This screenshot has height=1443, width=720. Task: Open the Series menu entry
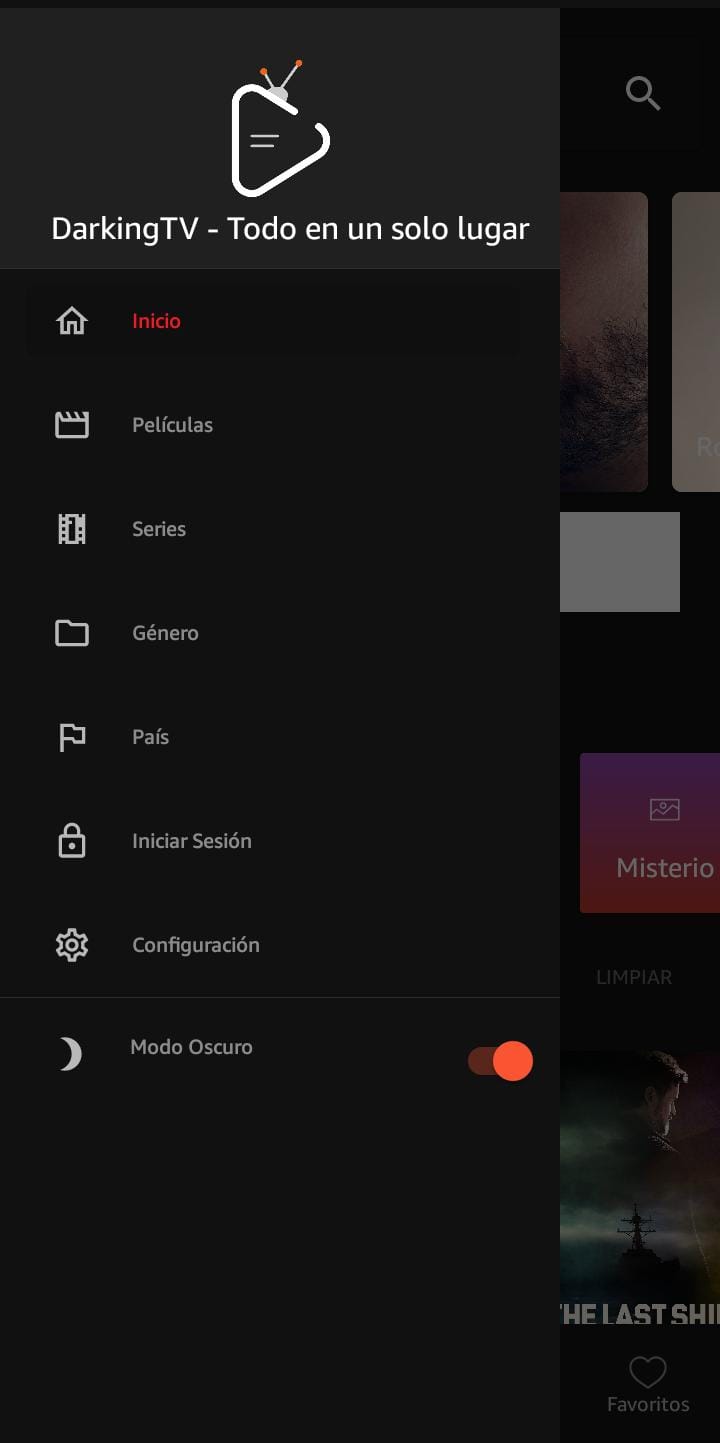tap(159, 528)
